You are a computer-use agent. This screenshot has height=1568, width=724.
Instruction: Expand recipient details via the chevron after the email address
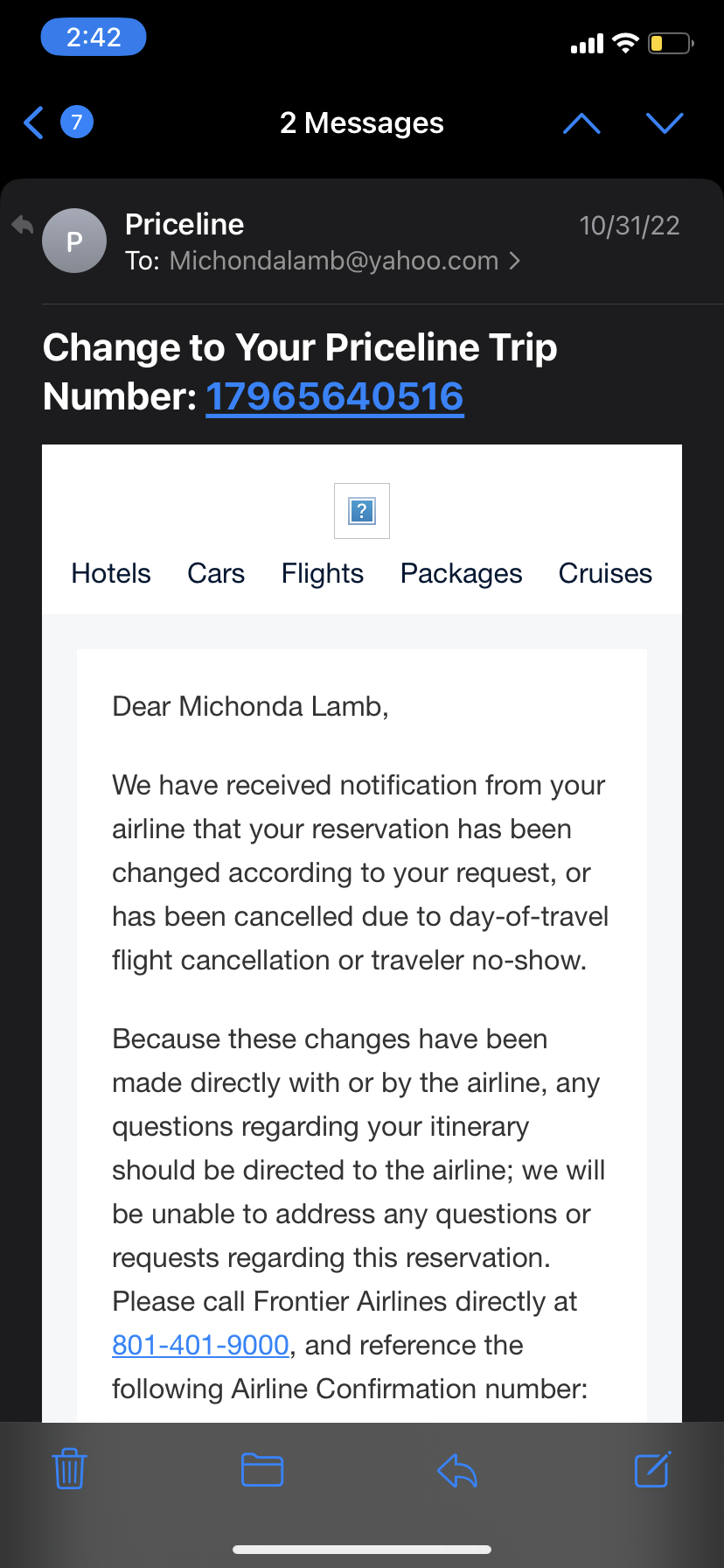(x=514, y=261)
